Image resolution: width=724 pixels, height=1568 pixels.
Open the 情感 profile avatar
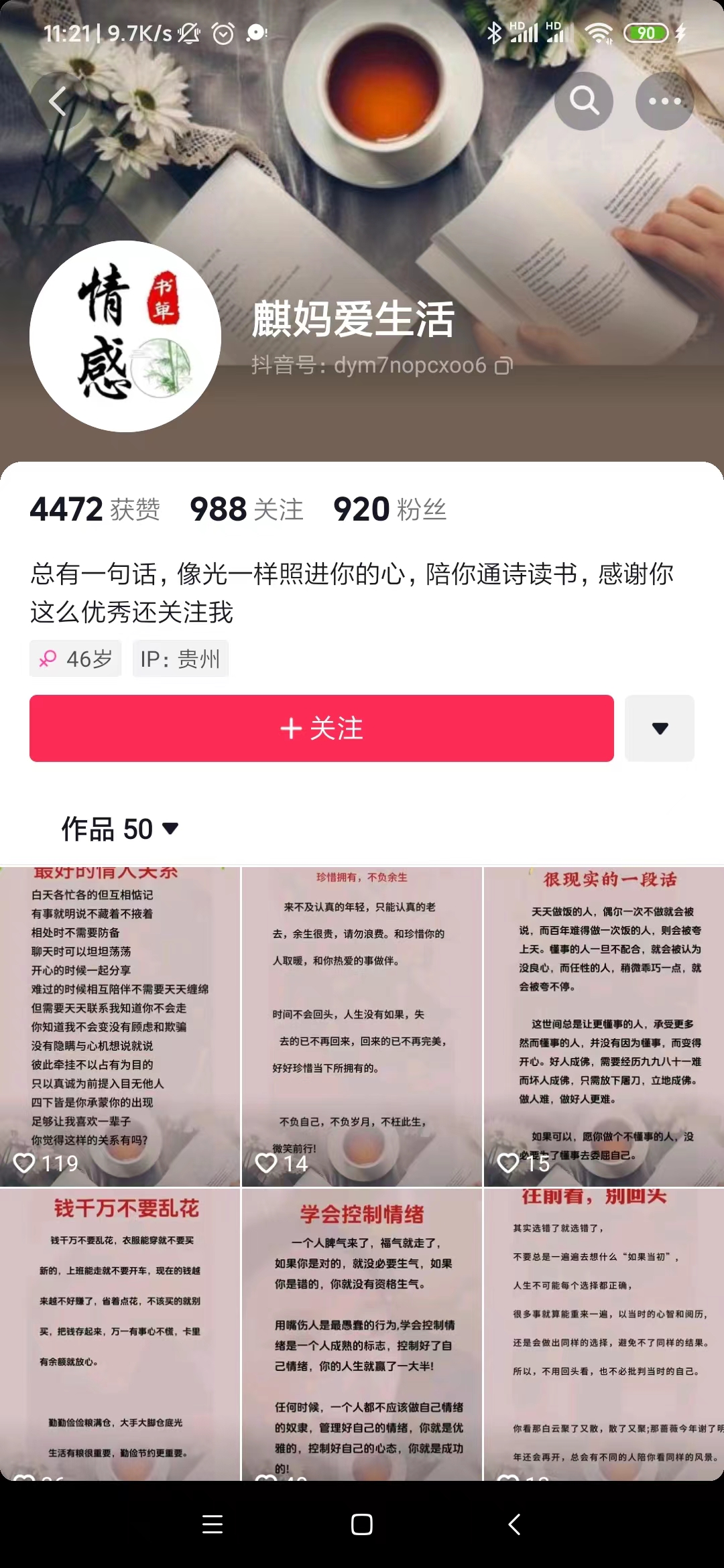click(125, 336)
